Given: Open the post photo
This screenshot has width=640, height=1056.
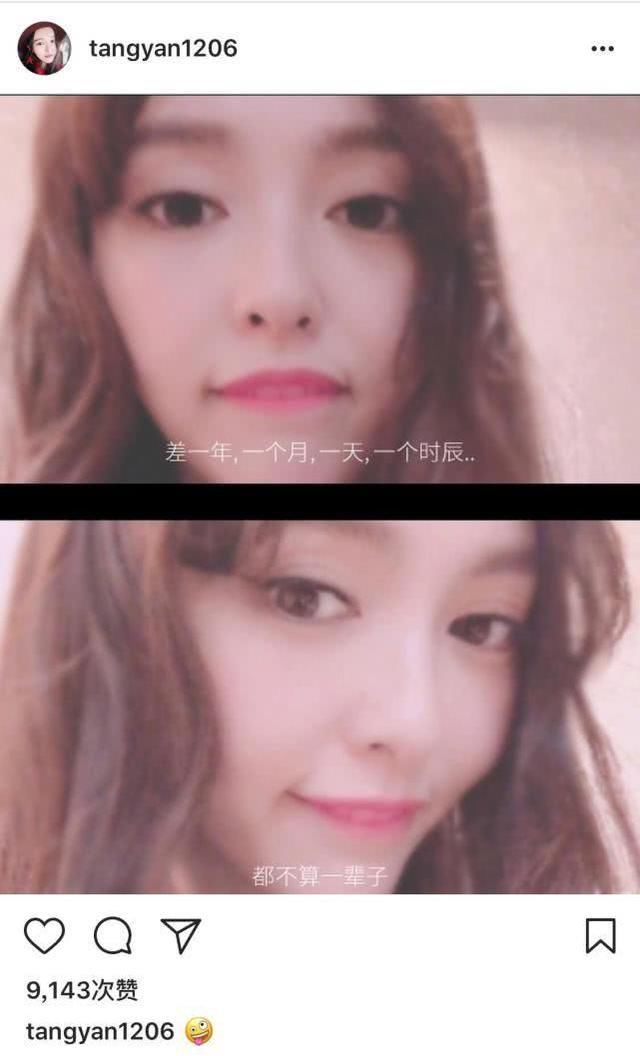Looking at the screenshot, I should [x=320, y=494].
